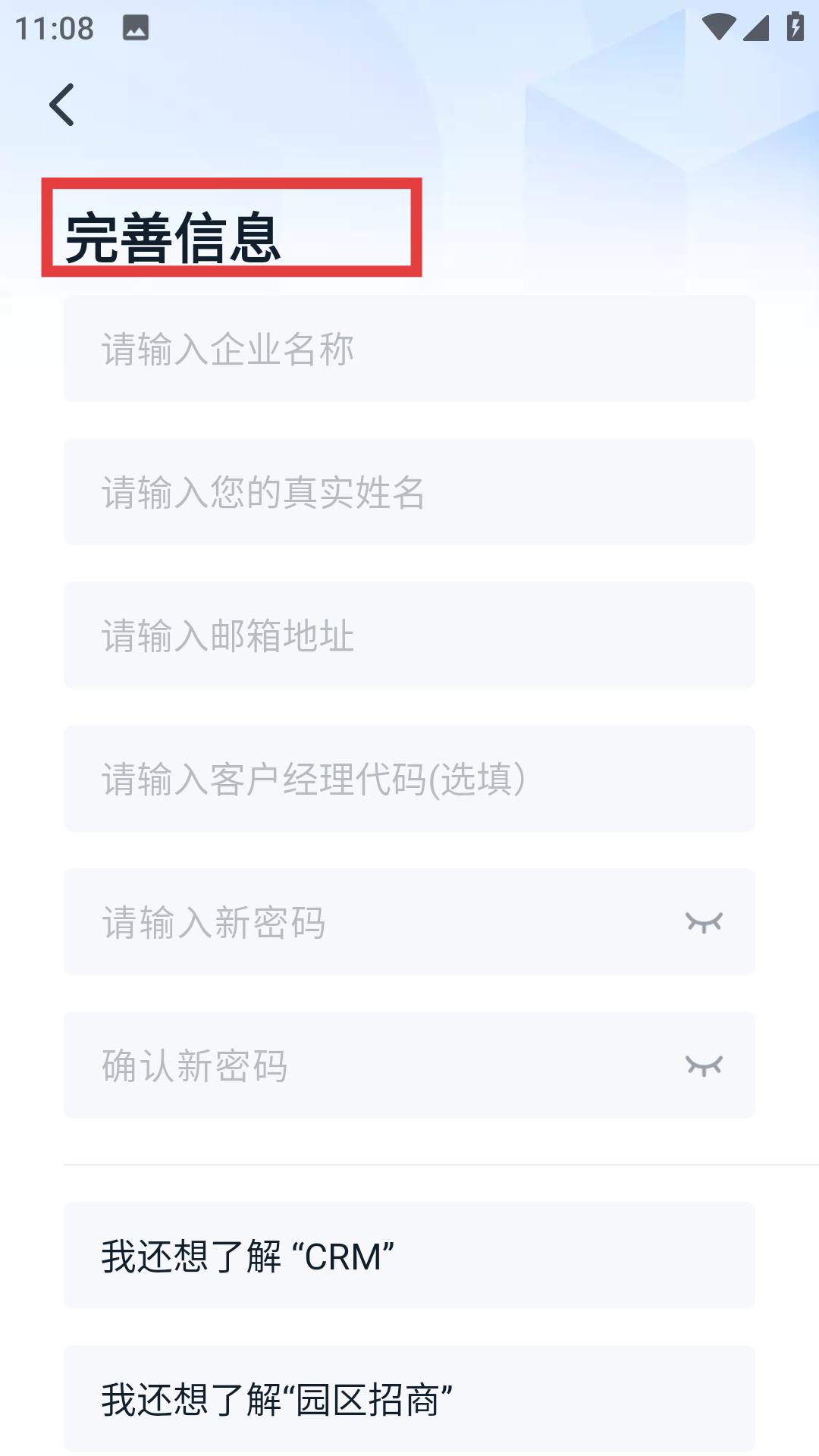Tap the 客户经理代码(选填) field
This screenshot has height=1456, width=819.
[409, 780]
